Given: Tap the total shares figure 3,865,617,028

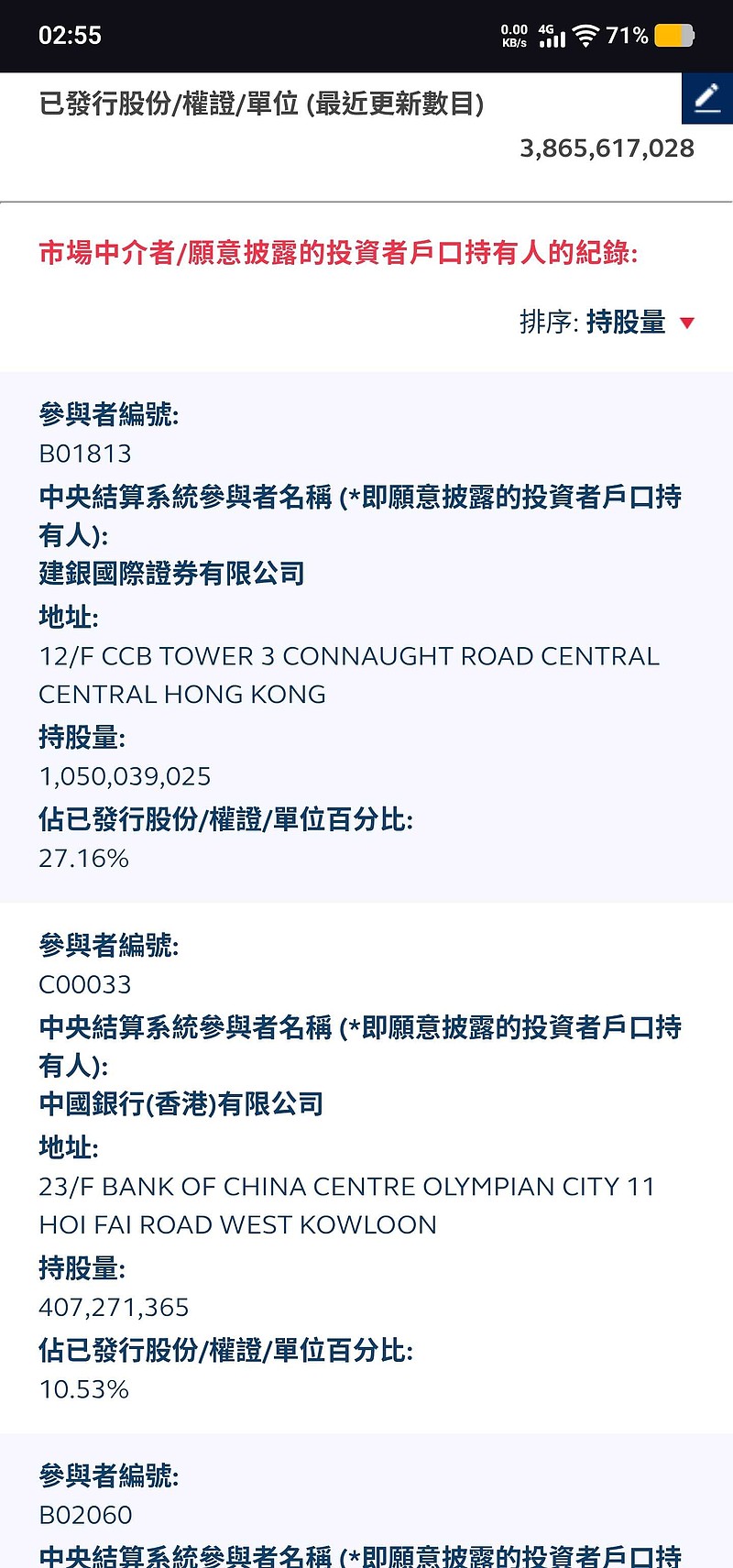Looking at the screenshot, I should (x=607, y=148).
